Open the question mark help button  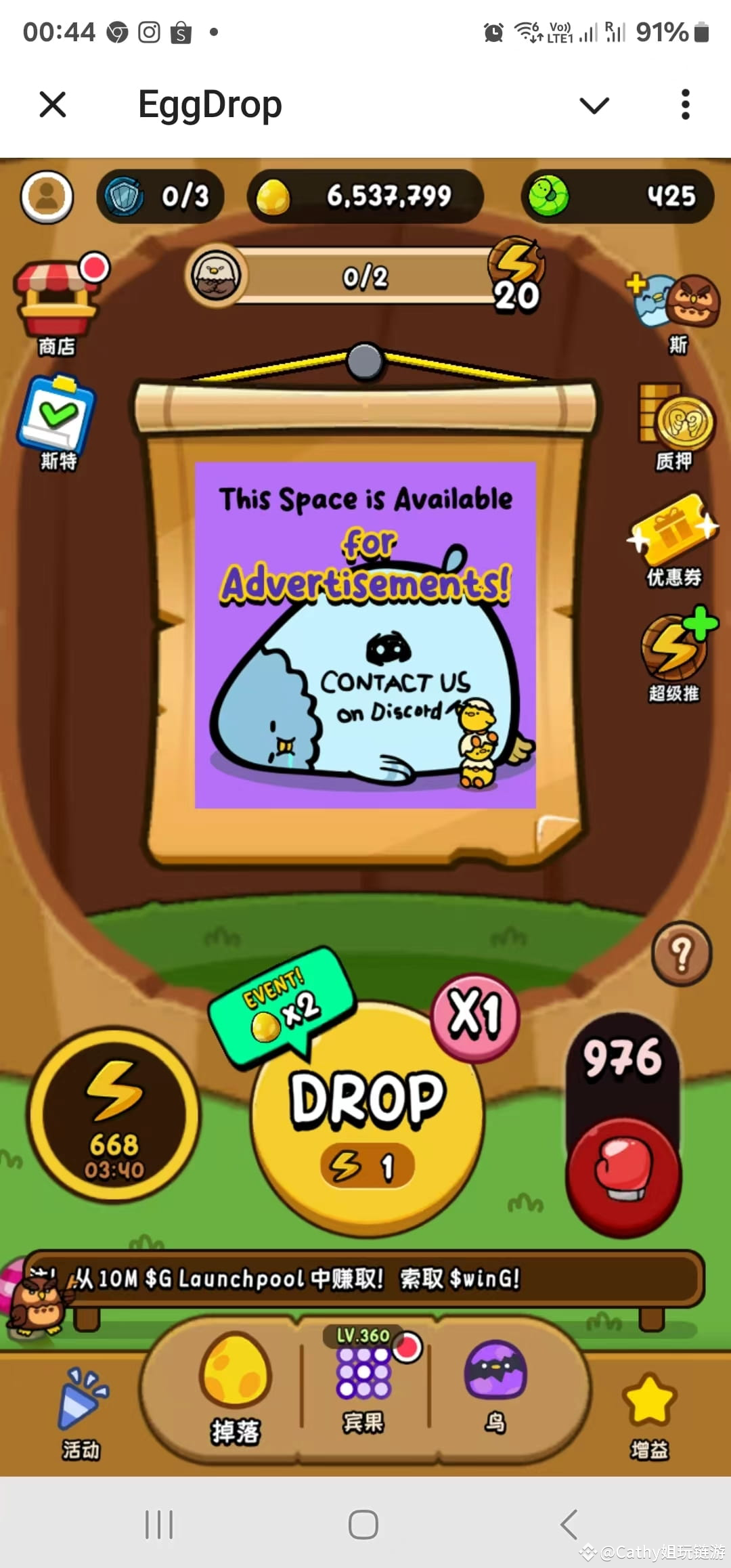pyautogui.click(x=682, y=954)
